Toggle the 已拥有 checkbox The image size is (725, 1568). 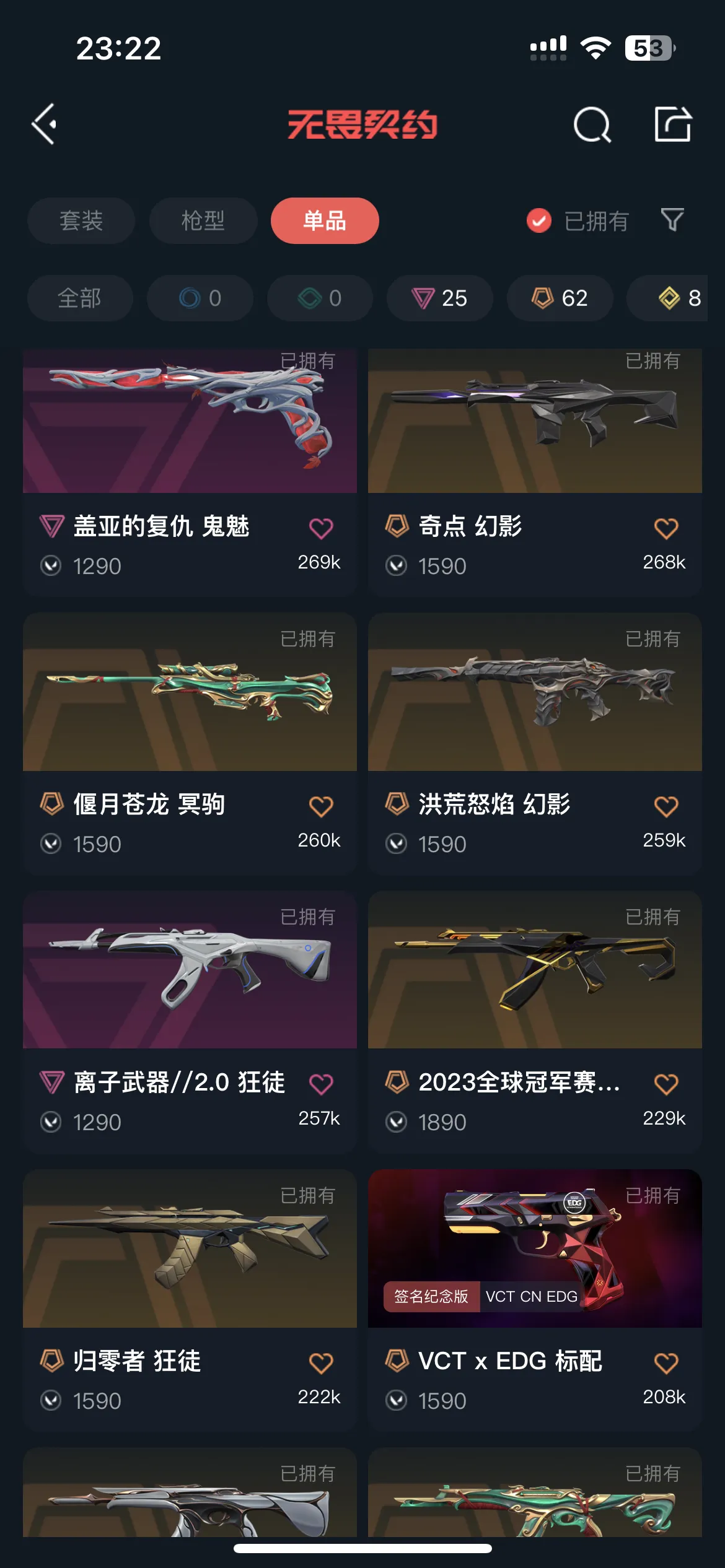pos(539,220)
